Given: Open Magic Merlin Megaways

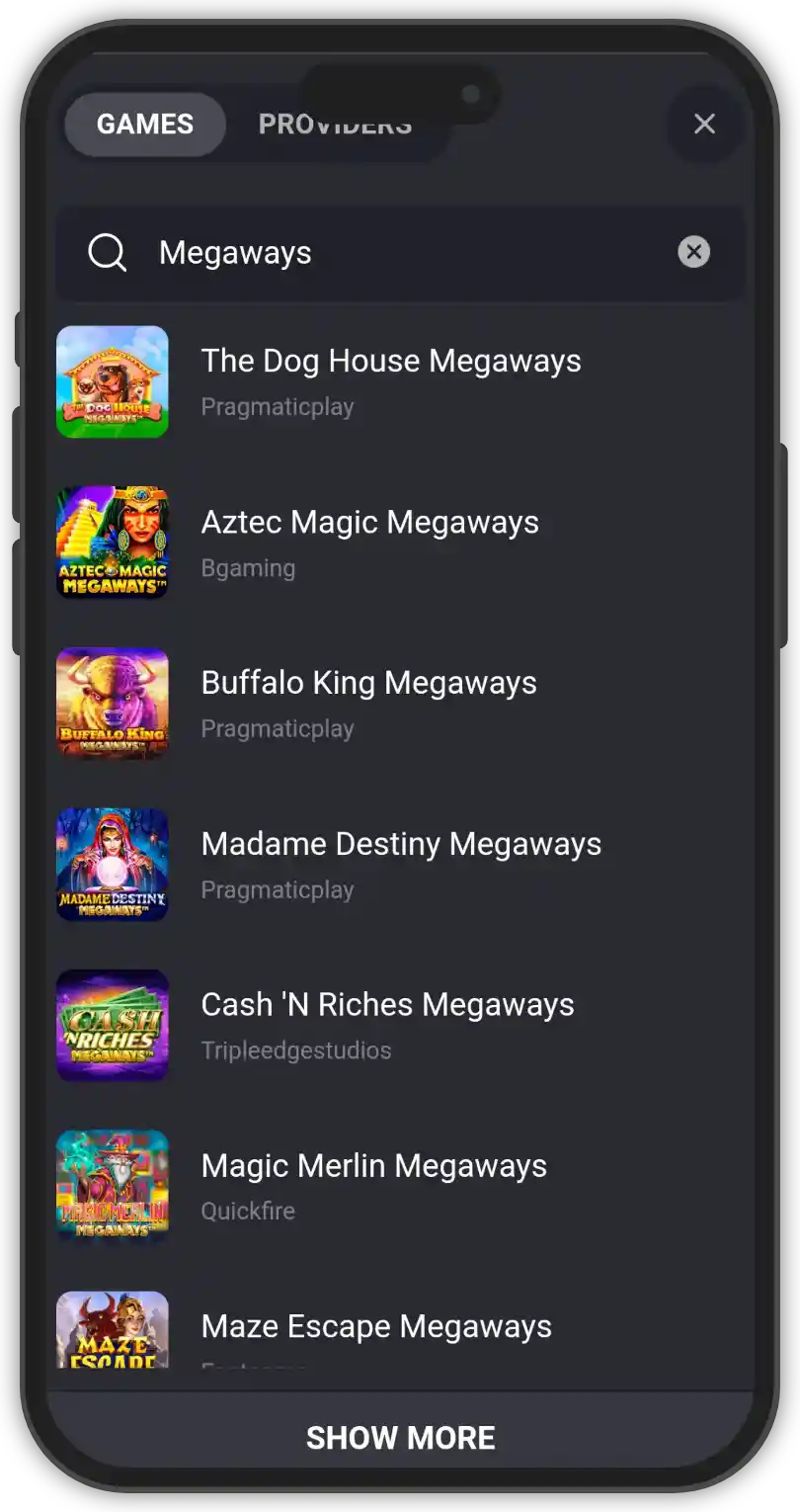Looking at the screenshot, I should [373, 1185].
